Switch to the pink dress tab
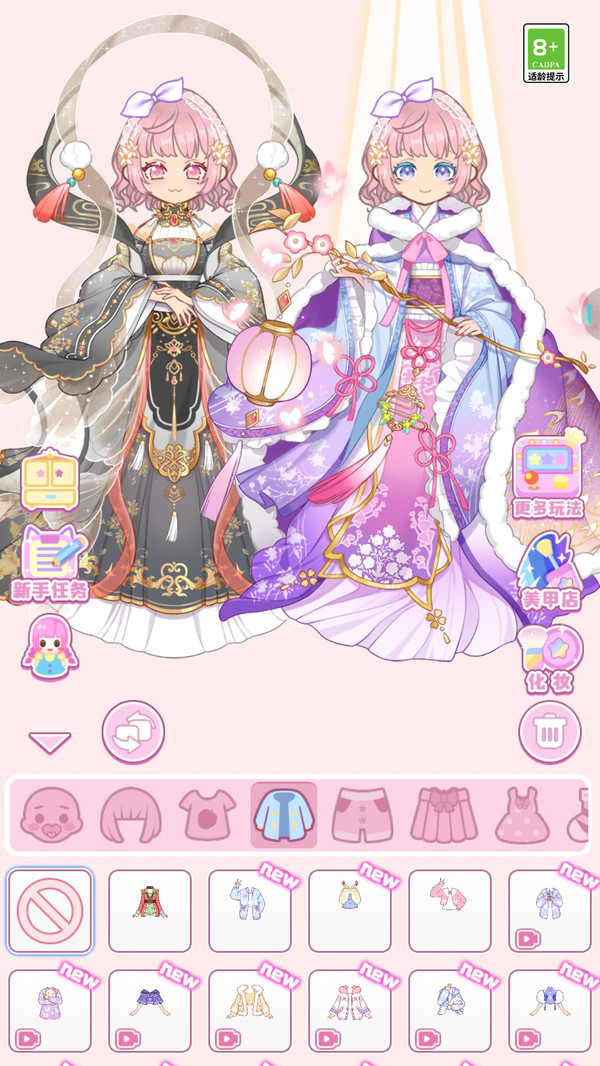This screenshot has width=600, height=1066. point(522,815)
